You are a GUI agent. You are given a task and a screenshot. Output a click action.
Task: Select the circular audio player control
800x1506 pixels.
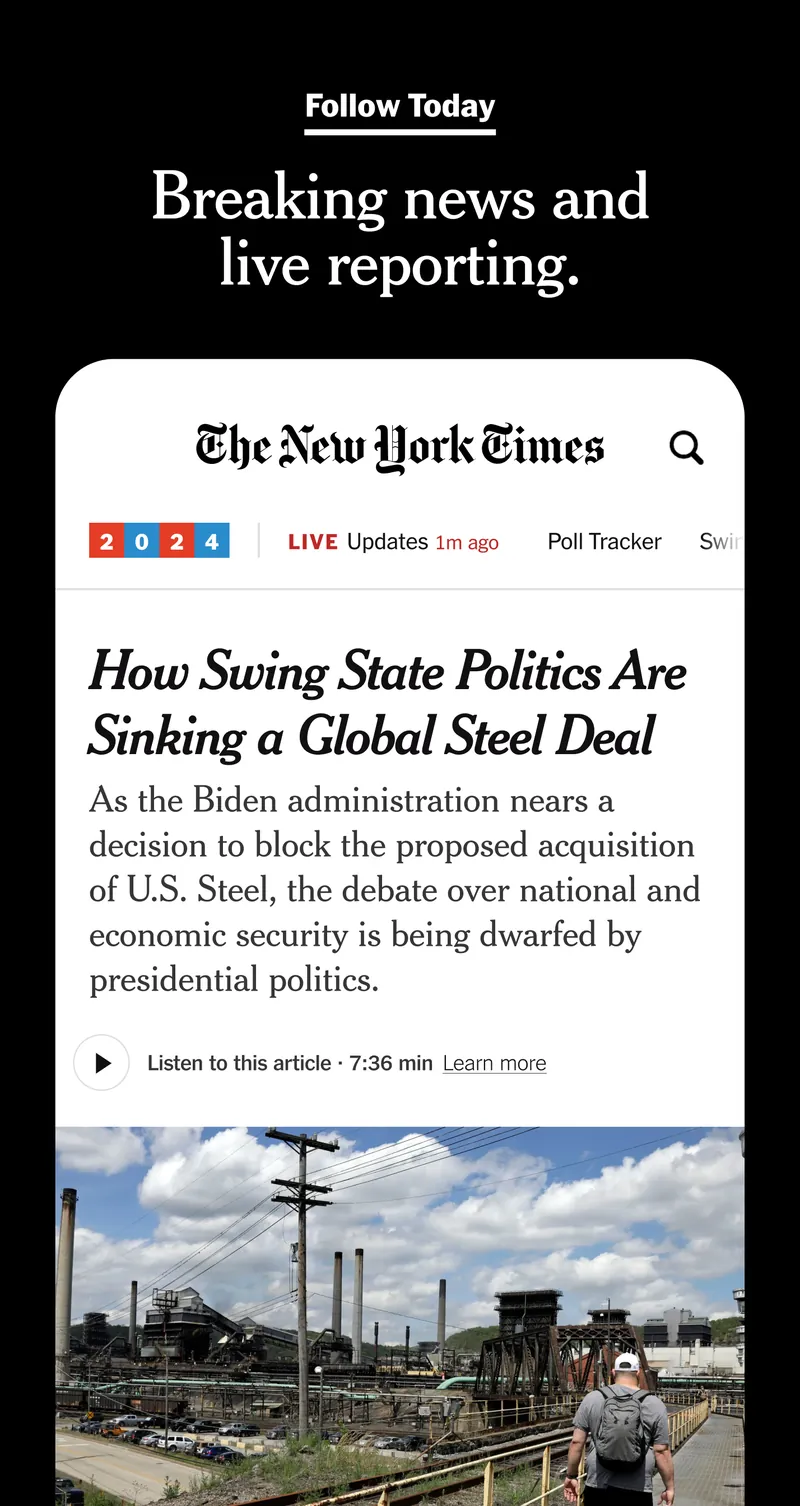click(x=101, y=1063)
